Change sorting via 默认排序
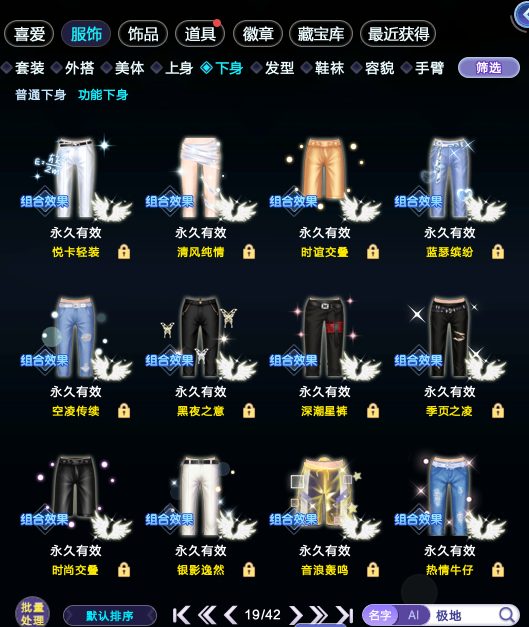Screen dimensions: 529x627 click(110, 615)
